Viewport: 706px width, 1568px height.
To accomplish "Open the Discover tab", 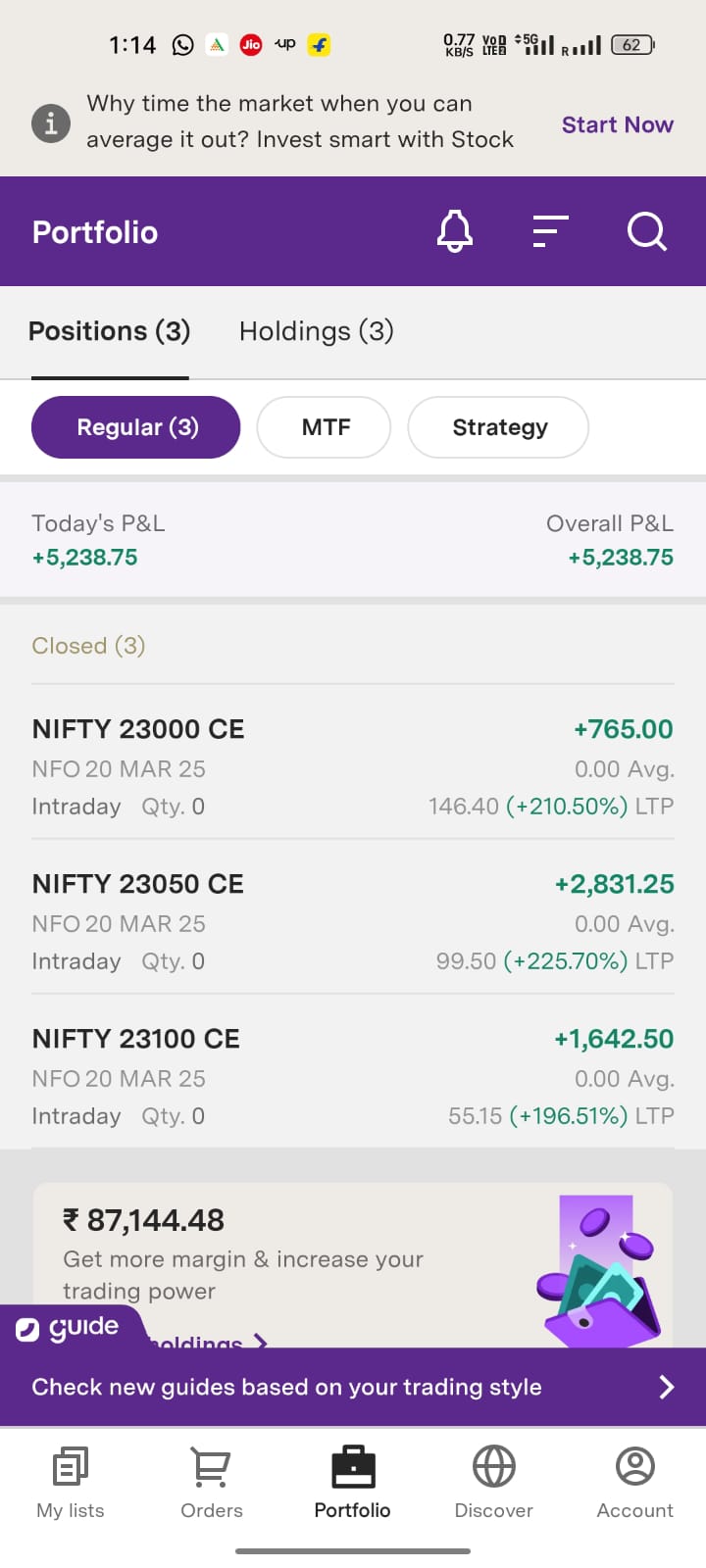I will pyautogui.click(x=494, y=1483).
